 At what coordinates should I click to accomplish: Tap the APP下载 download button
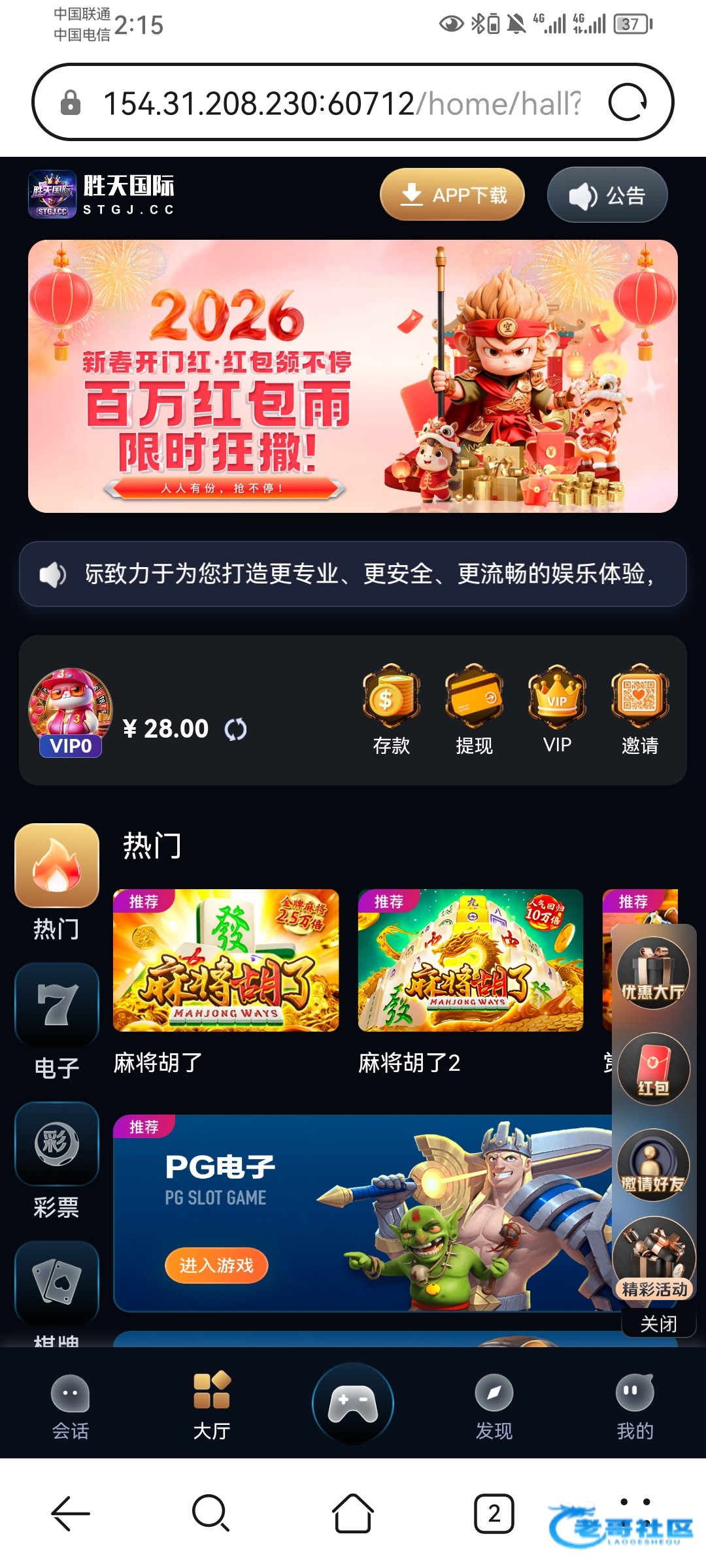click(x=452, y=195)
